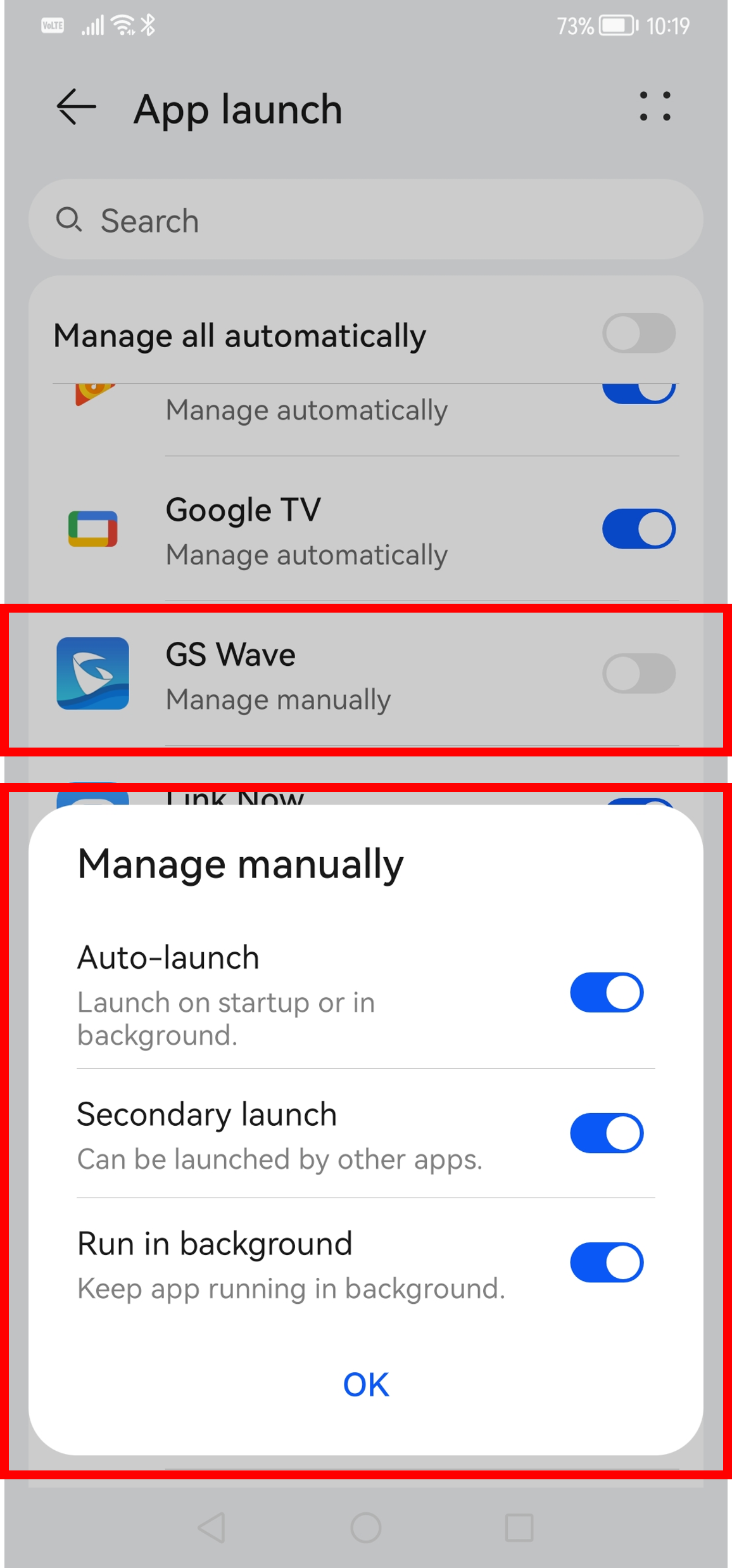Turn on the GS Wave switch

pyautogui.click(x=638, y=673)
